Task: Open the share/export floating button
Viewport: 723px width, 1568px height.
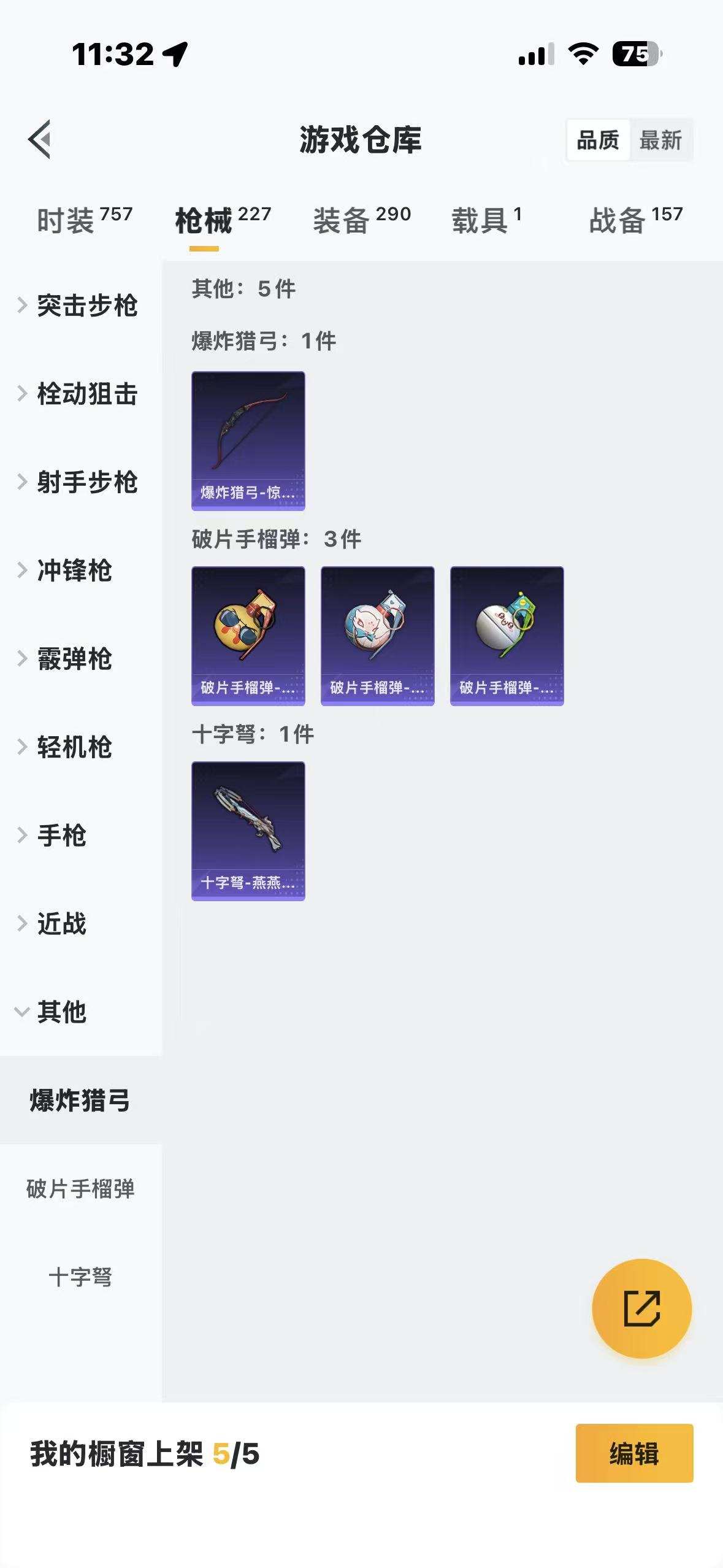Action: click(x=640, y=1307)
